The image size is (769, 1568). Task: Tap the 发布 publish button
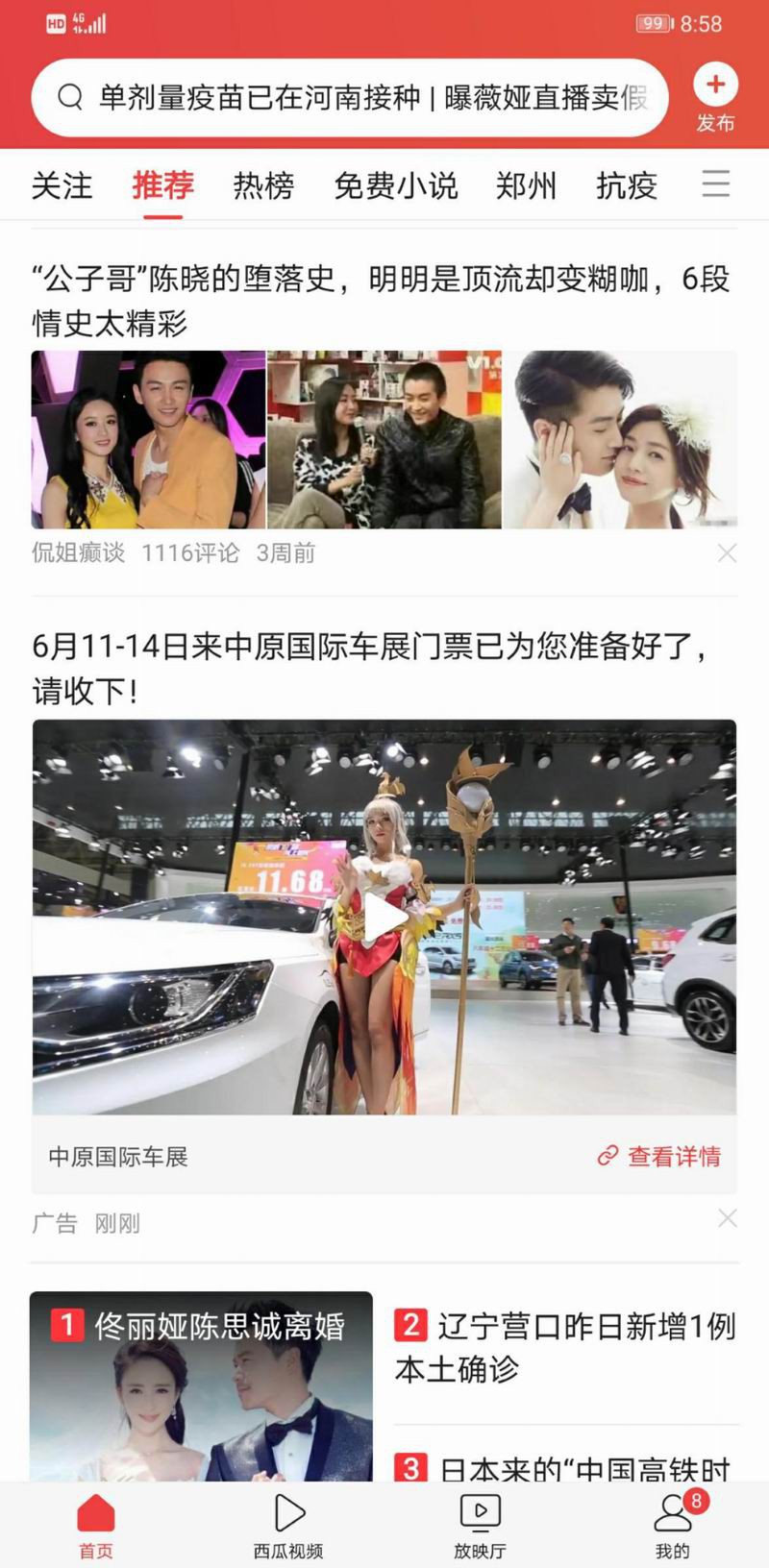click(x=715, y=98)
